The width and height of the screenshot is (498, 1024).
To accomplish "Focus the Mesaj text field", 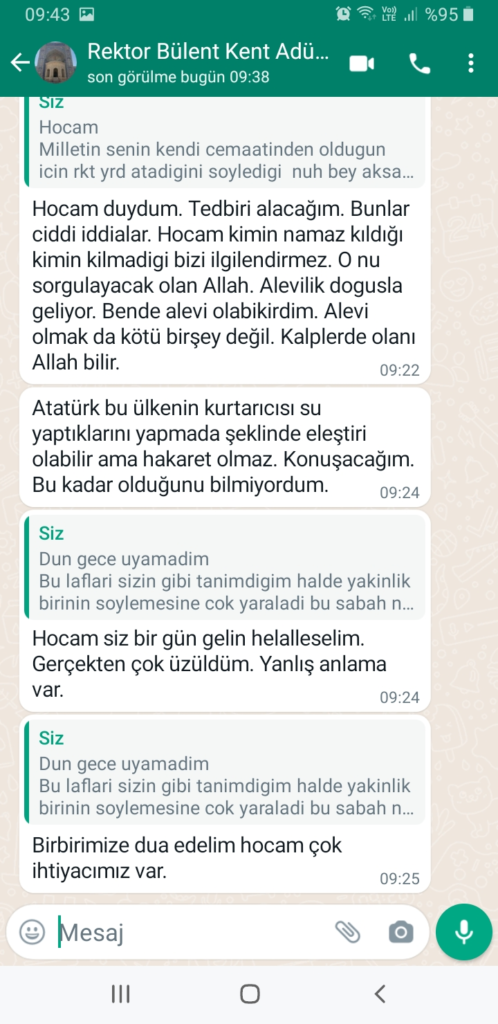I will pos(193,932).
